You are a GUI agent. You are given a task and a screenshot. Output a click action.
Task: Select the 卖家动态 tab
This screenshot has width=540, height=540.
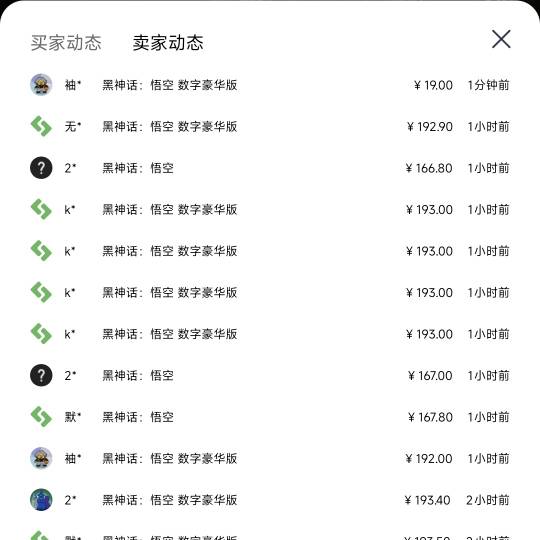tap(168, 43)
